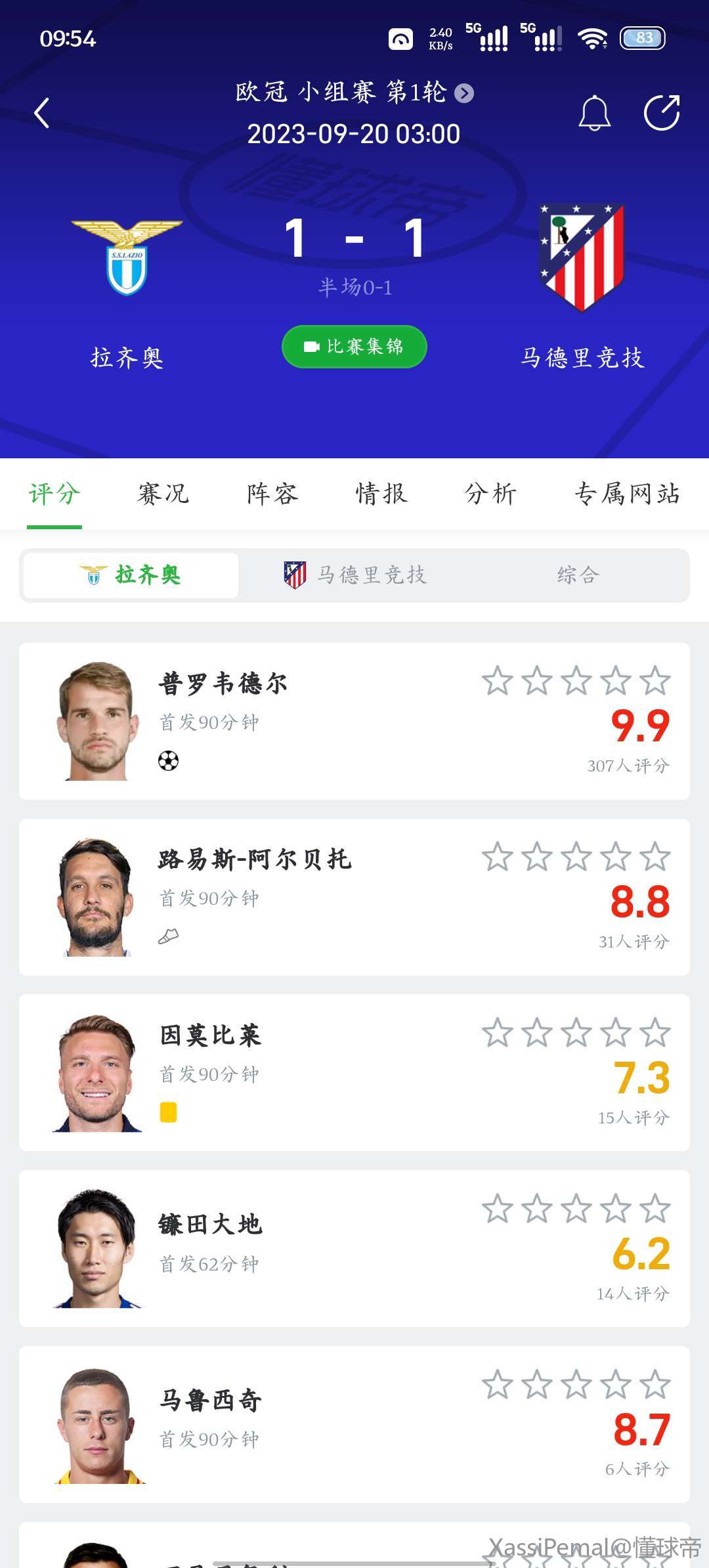Go back using the top-left arrow
709x1568 pixels.
click(x=42, y=113)
